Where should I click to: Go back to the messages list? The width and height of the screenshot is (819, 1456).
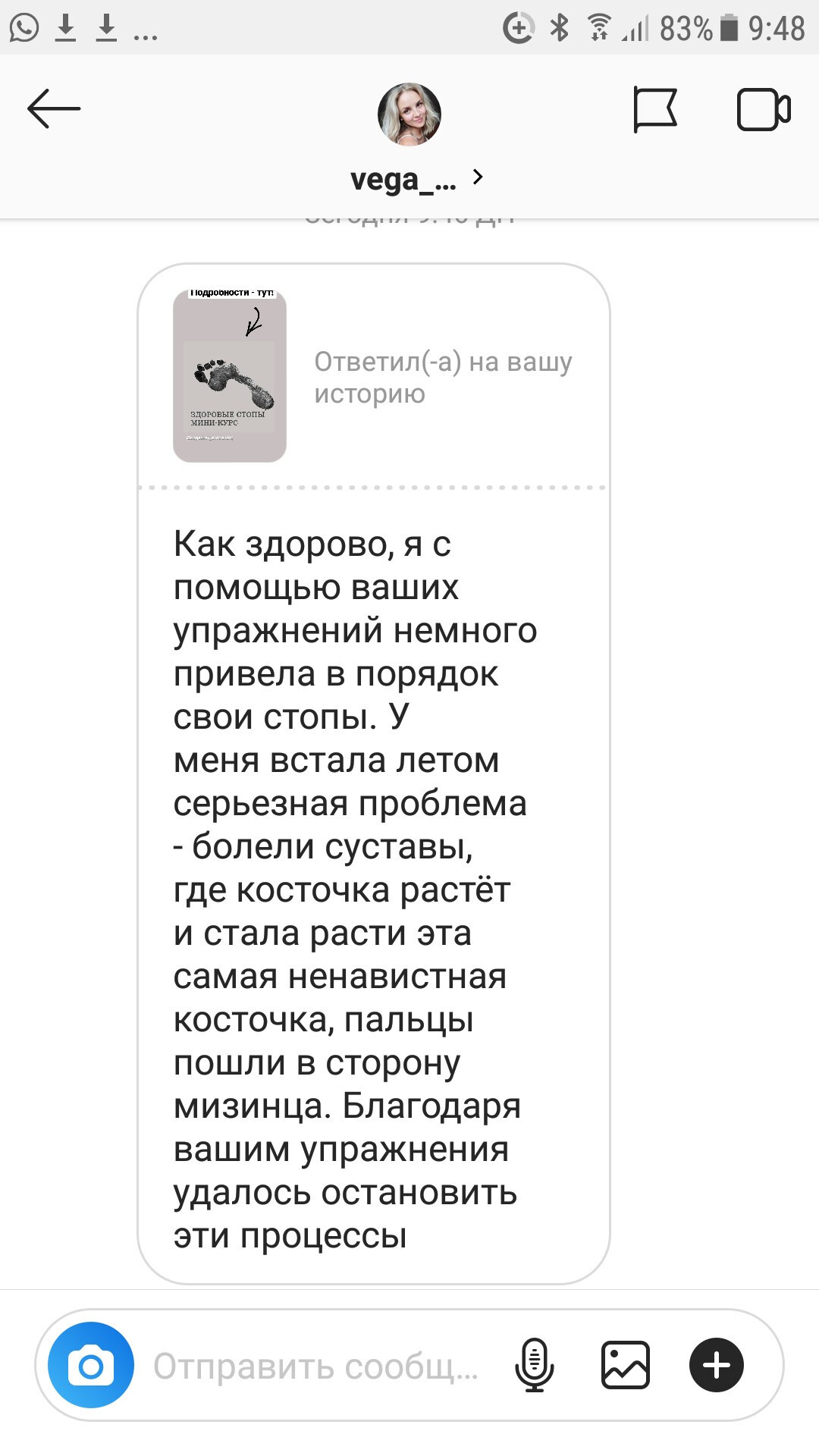53,109
